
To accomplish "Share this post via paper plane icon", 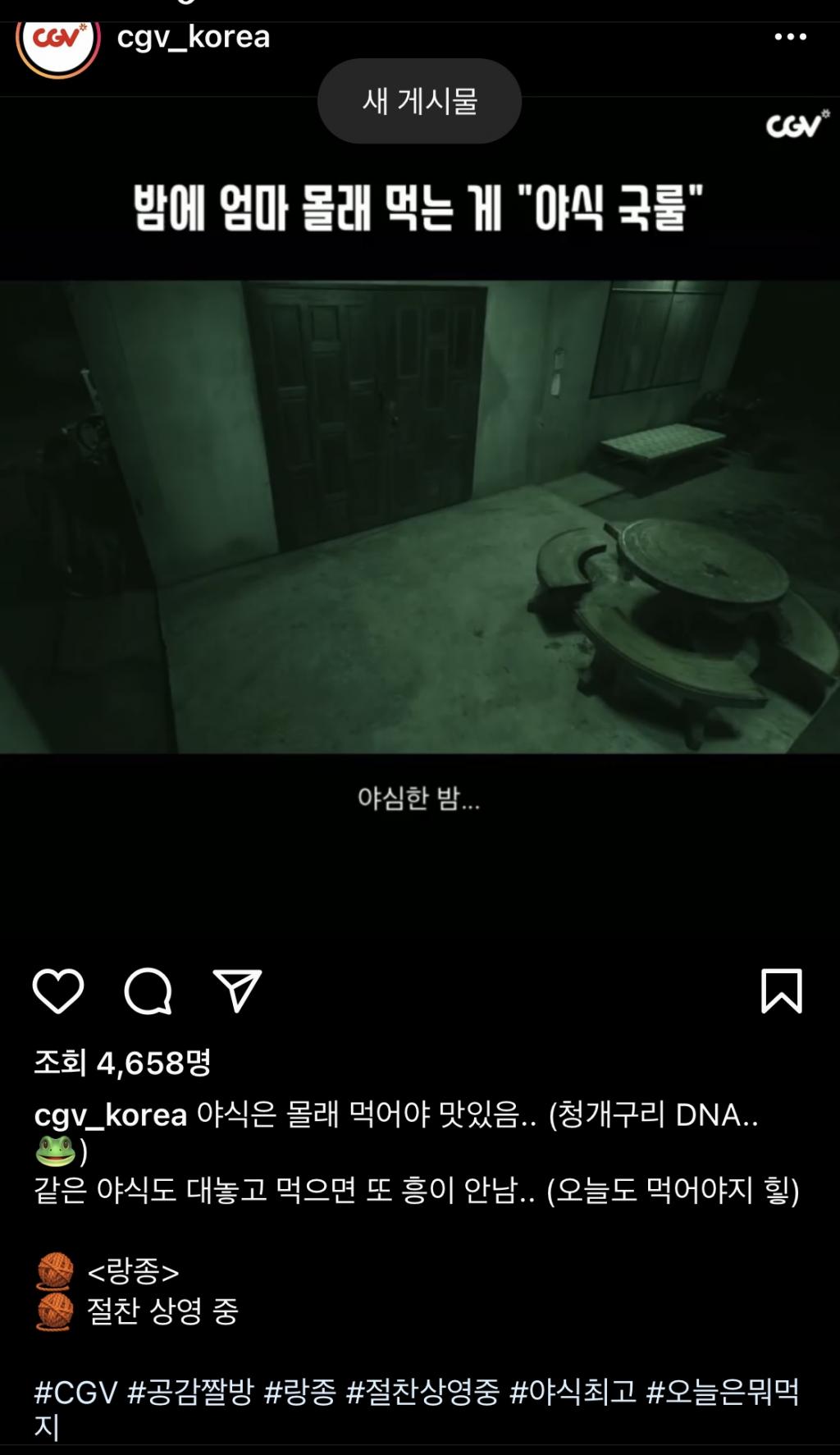I will pyautogui.click(x=237, y=991).
